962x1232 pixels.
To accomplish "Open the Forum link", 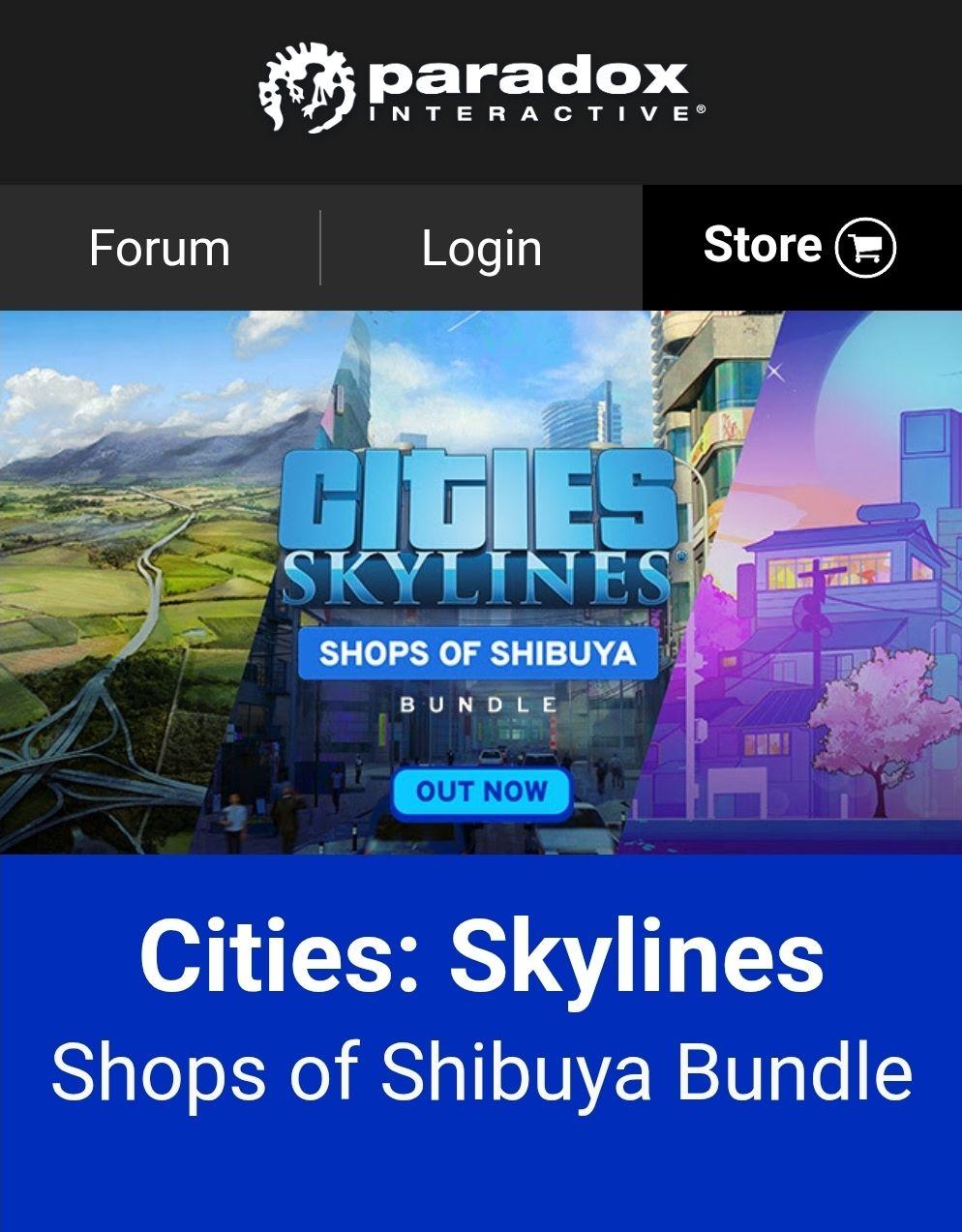I will coord(160,249).
